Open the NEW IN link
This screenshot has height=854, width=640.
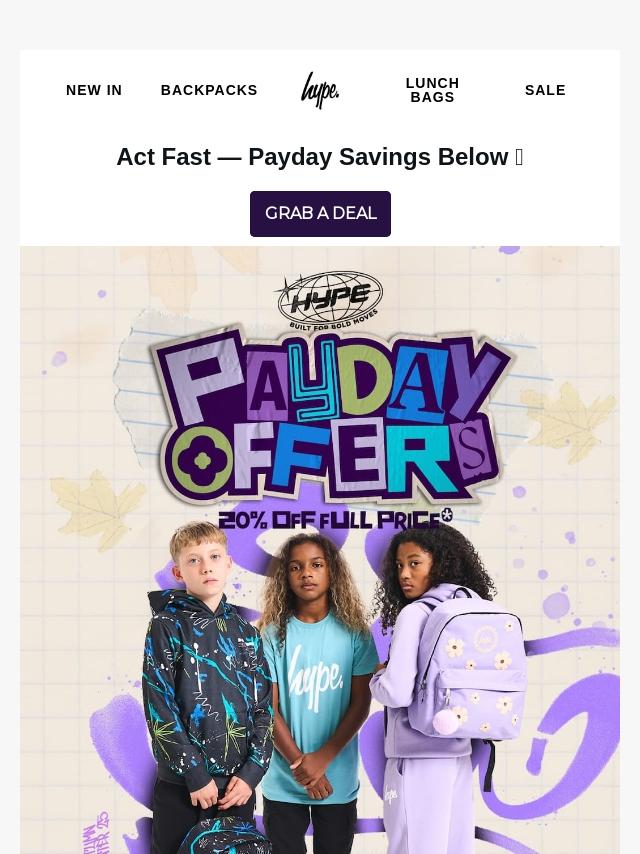point(94,90)
